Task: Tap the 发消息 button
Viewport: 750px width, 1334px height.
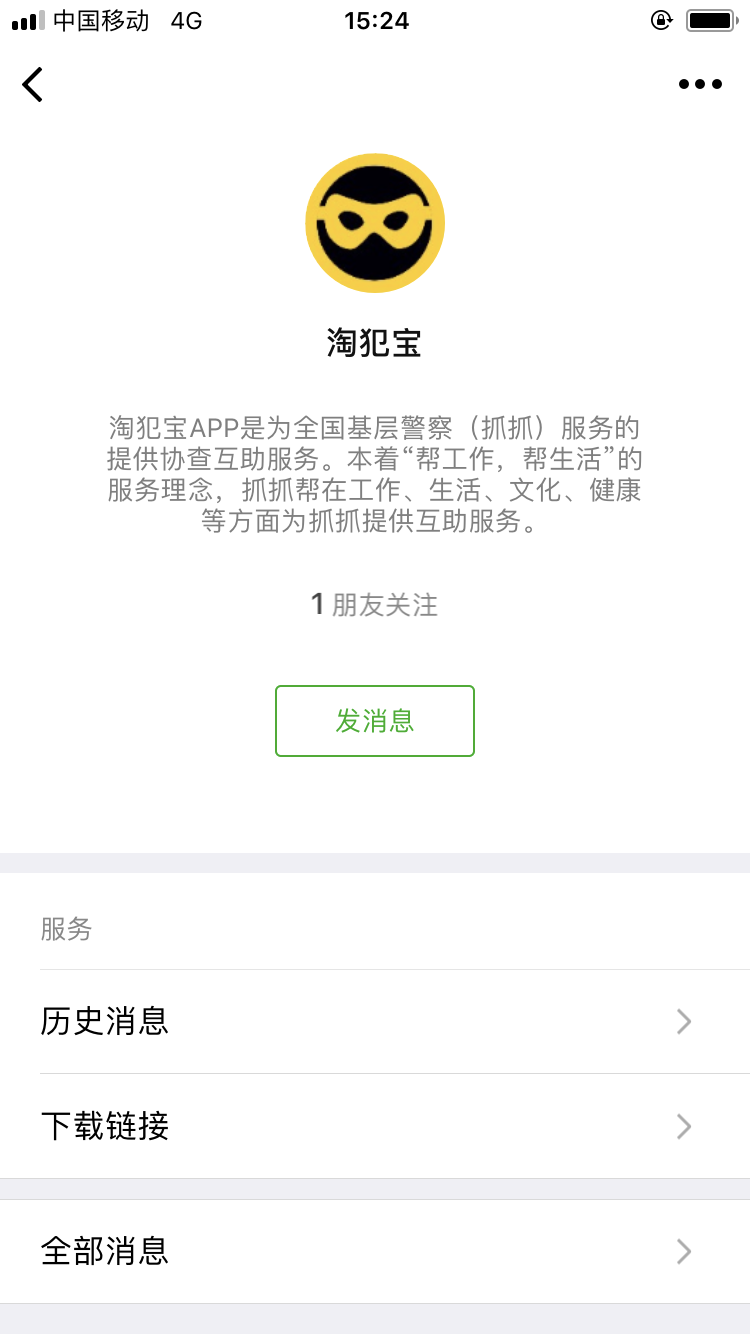Action: pos(375,721)
